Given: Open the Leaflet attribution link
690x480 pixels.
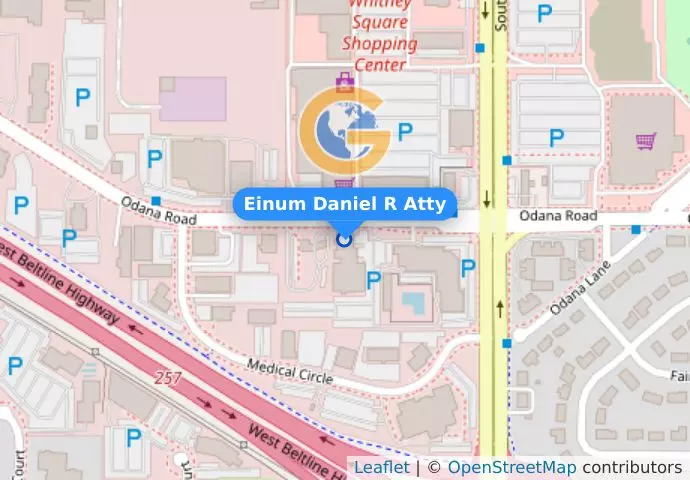Looking at the screenshot, I should tap(381, 467).
